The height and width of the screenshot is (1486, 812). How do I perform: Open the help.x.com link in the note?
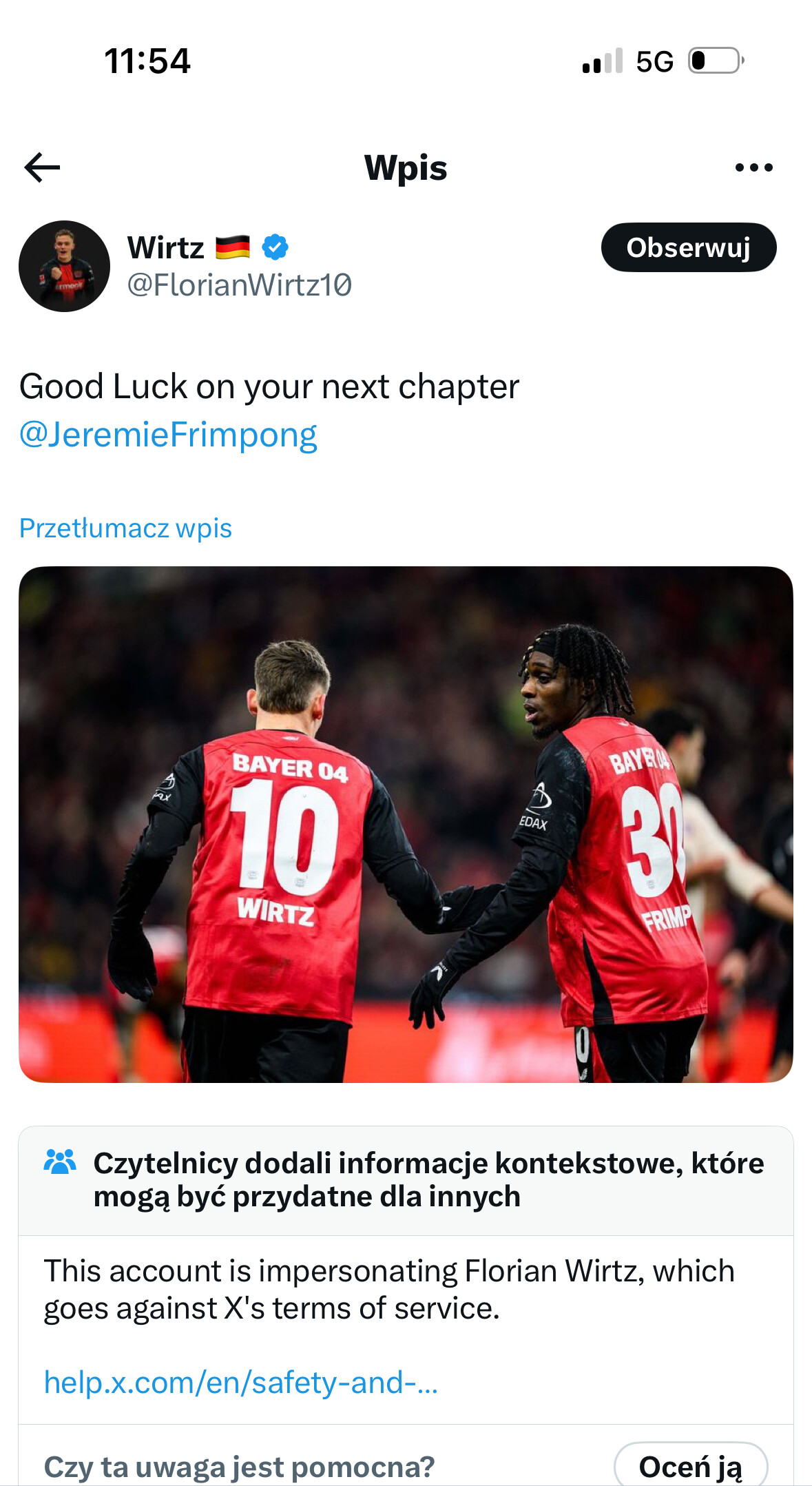pos(241,1383)
